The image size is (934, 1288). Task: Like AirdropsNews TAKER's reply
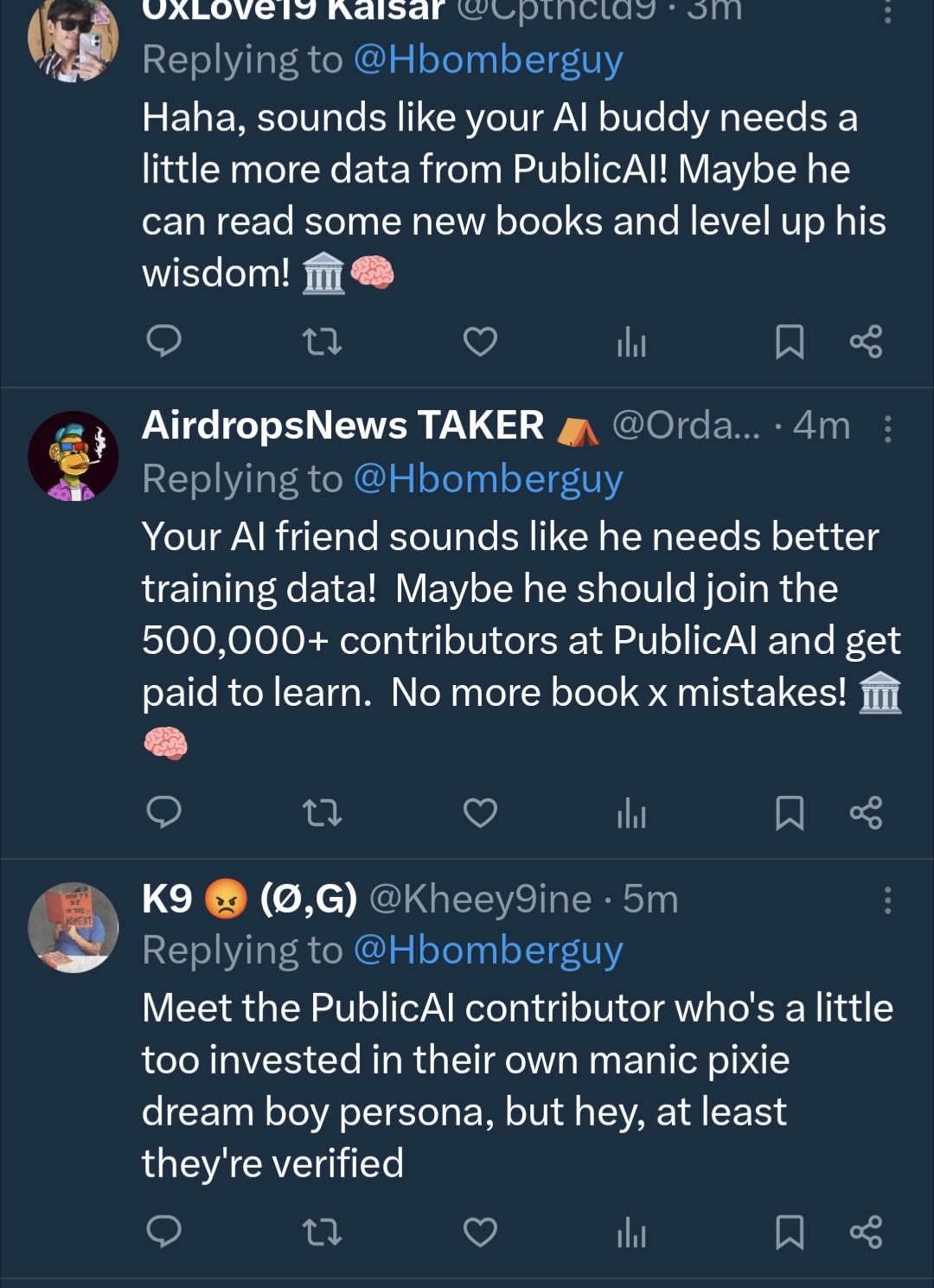tap(480, 812)
